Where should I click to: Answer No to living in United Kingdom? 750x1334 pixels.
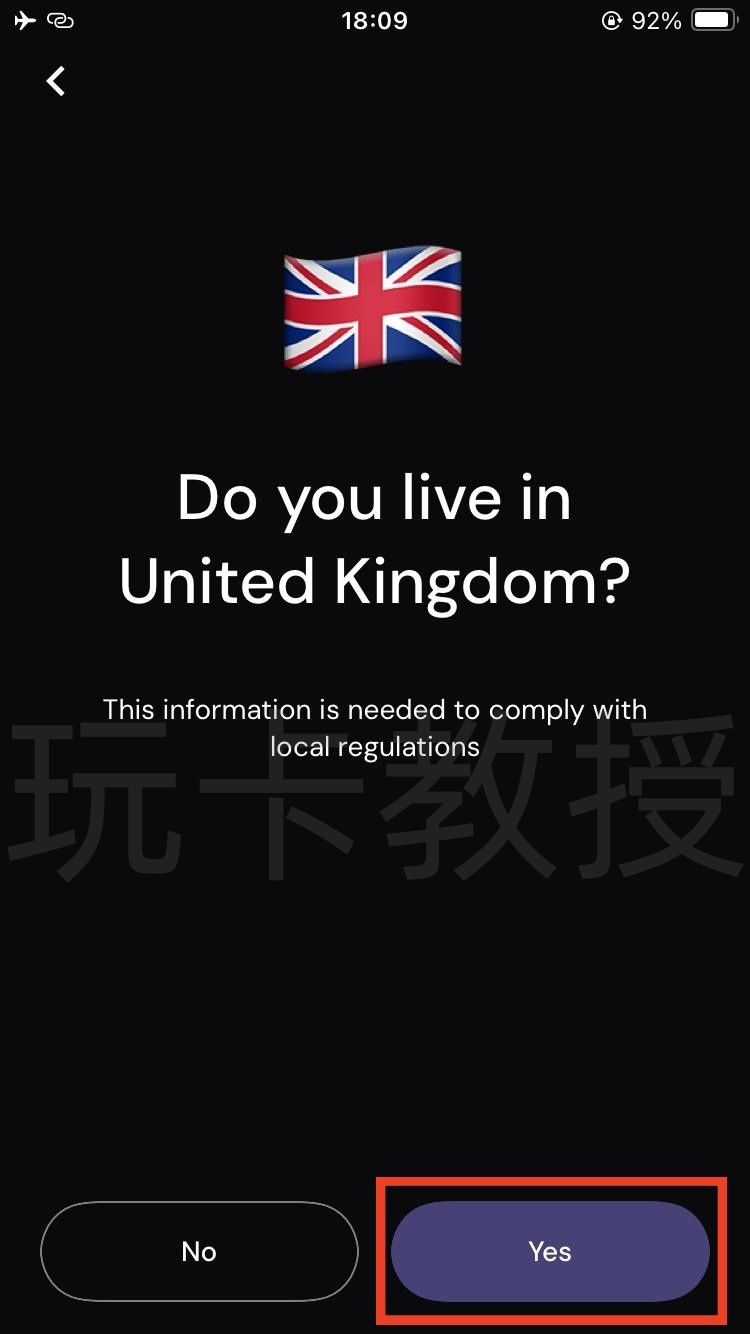(199, 1251)
